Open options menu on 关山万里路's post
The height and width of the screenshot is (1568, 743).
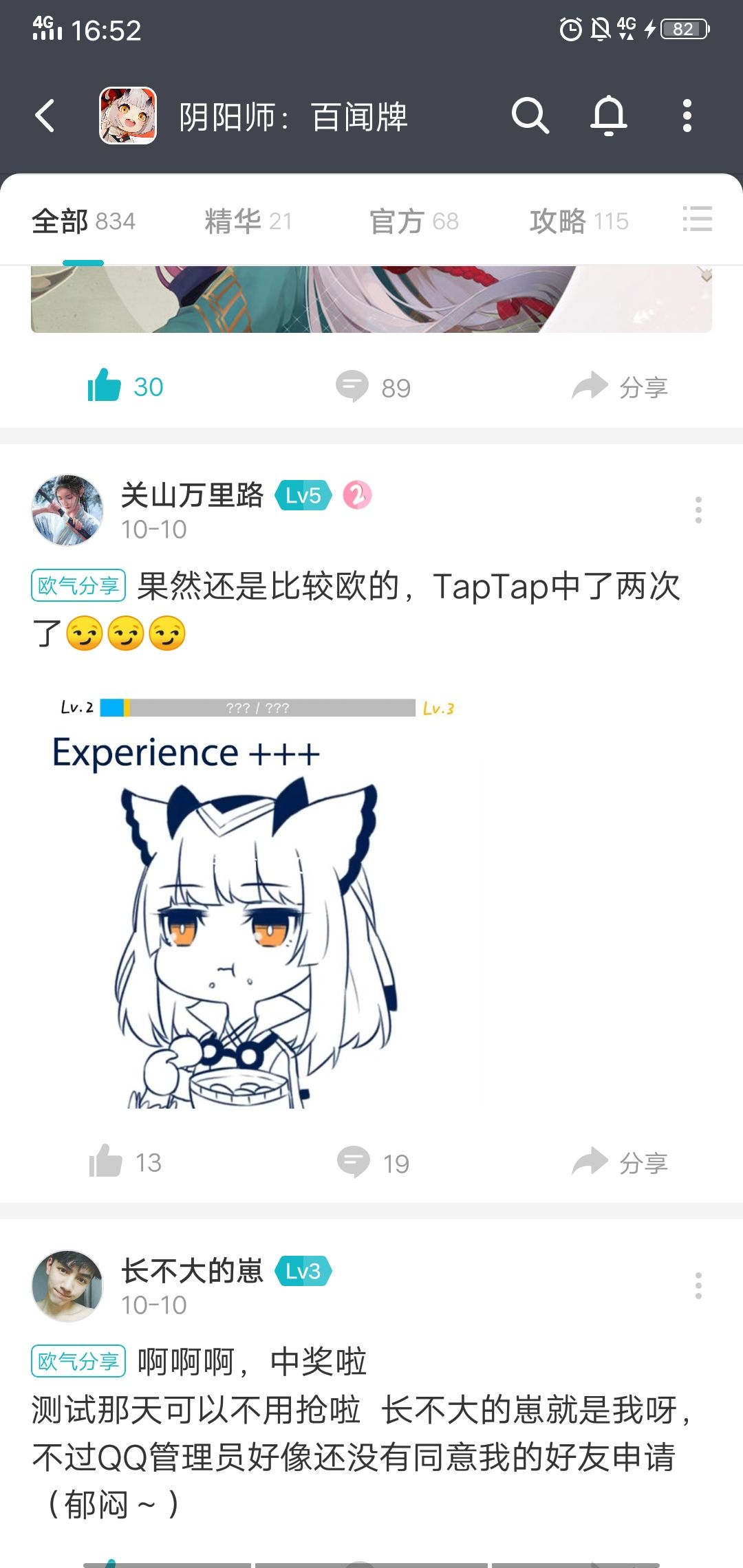click(x=698, y=510)
